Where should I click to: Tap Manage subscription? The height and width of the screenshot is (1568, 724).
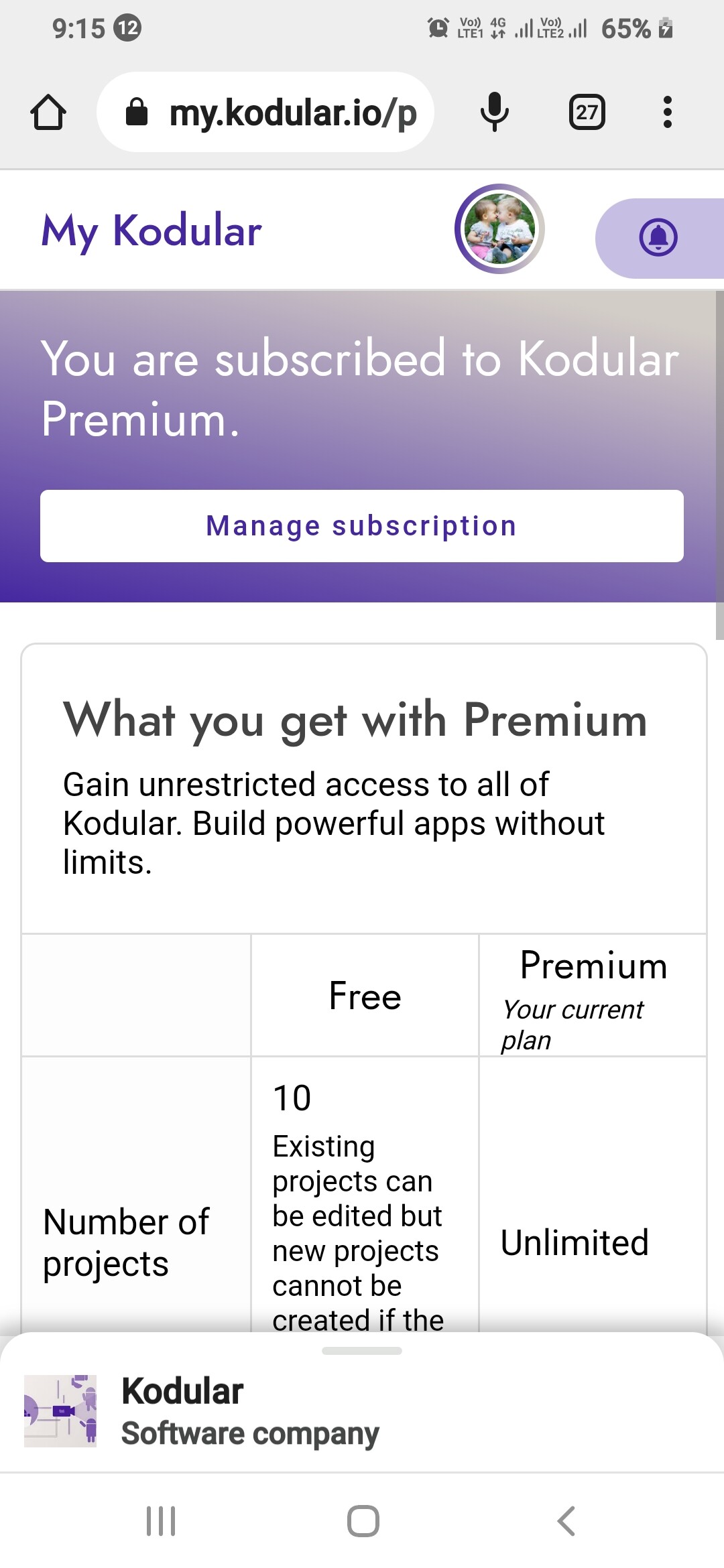point(362,526)
